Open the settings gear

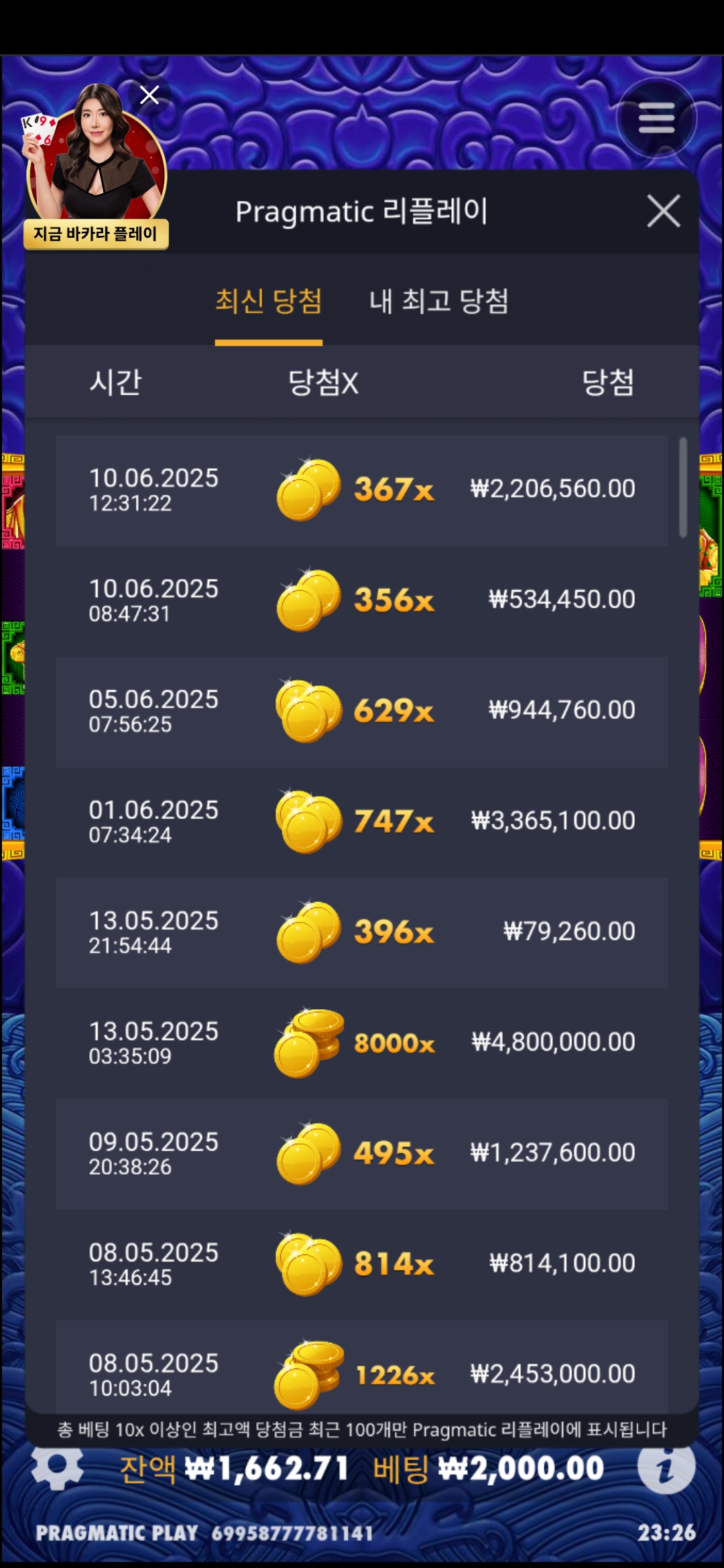(x=58, y=1465)
